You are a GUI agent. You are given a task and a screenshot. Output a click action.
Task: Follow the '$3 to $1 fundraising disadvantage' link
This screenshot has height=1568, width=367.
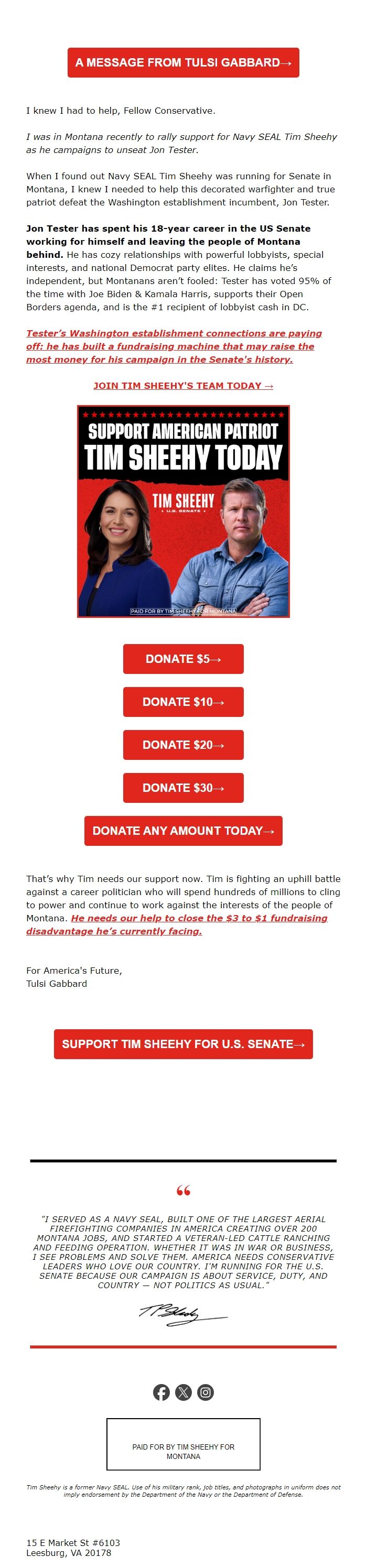[198, 918]
